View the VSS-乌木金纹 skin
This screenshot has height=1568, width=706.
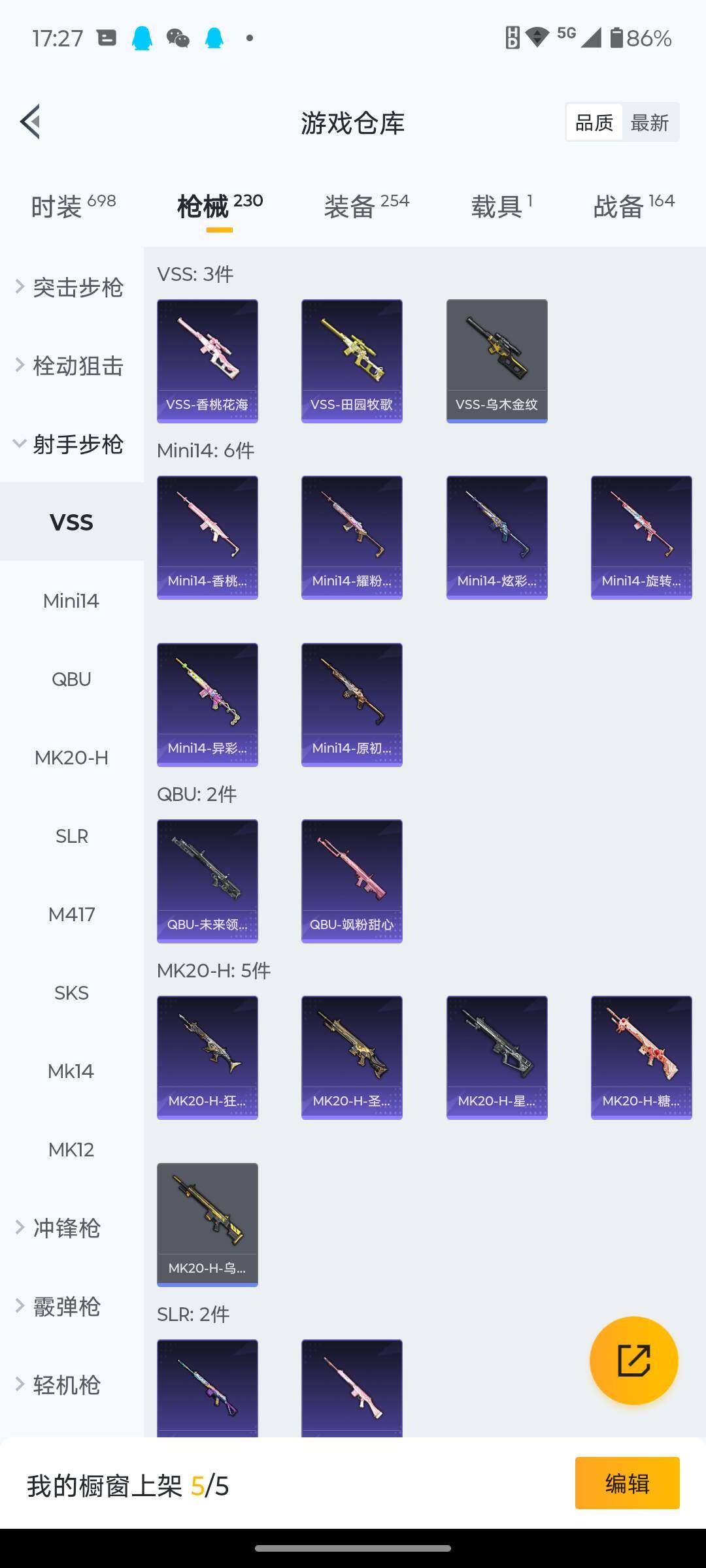(x=497, y=361)
